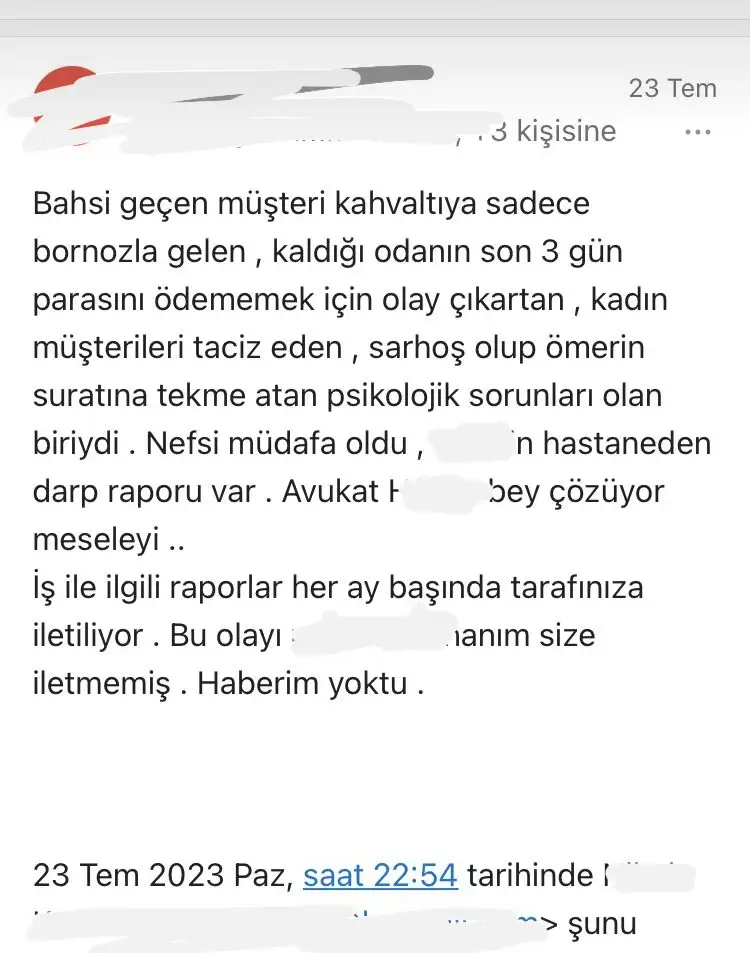
Task: Tap the 'saat 22:54' time link
Action: [x=380, y=875]
